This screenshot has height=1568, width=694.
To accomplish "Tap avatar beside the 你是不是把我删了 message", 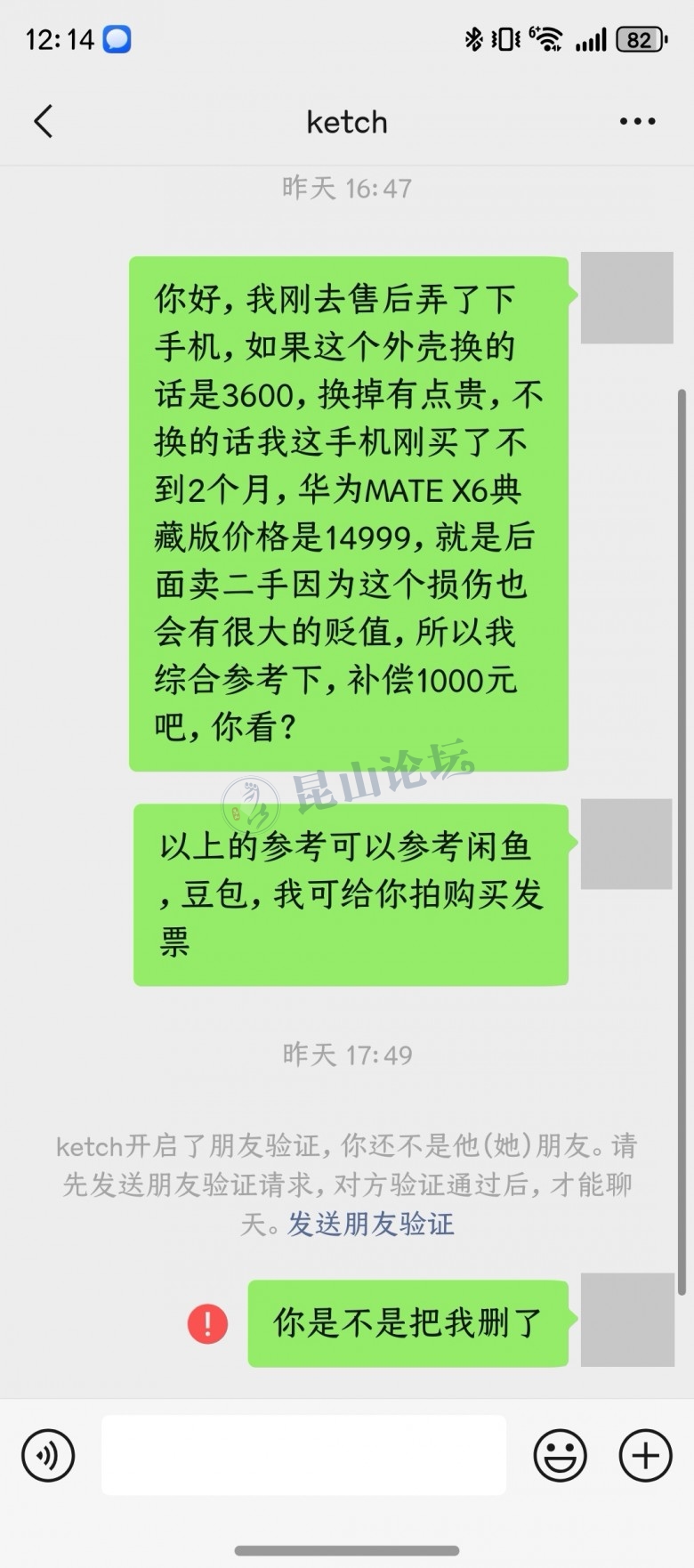I will [627, 1319].
